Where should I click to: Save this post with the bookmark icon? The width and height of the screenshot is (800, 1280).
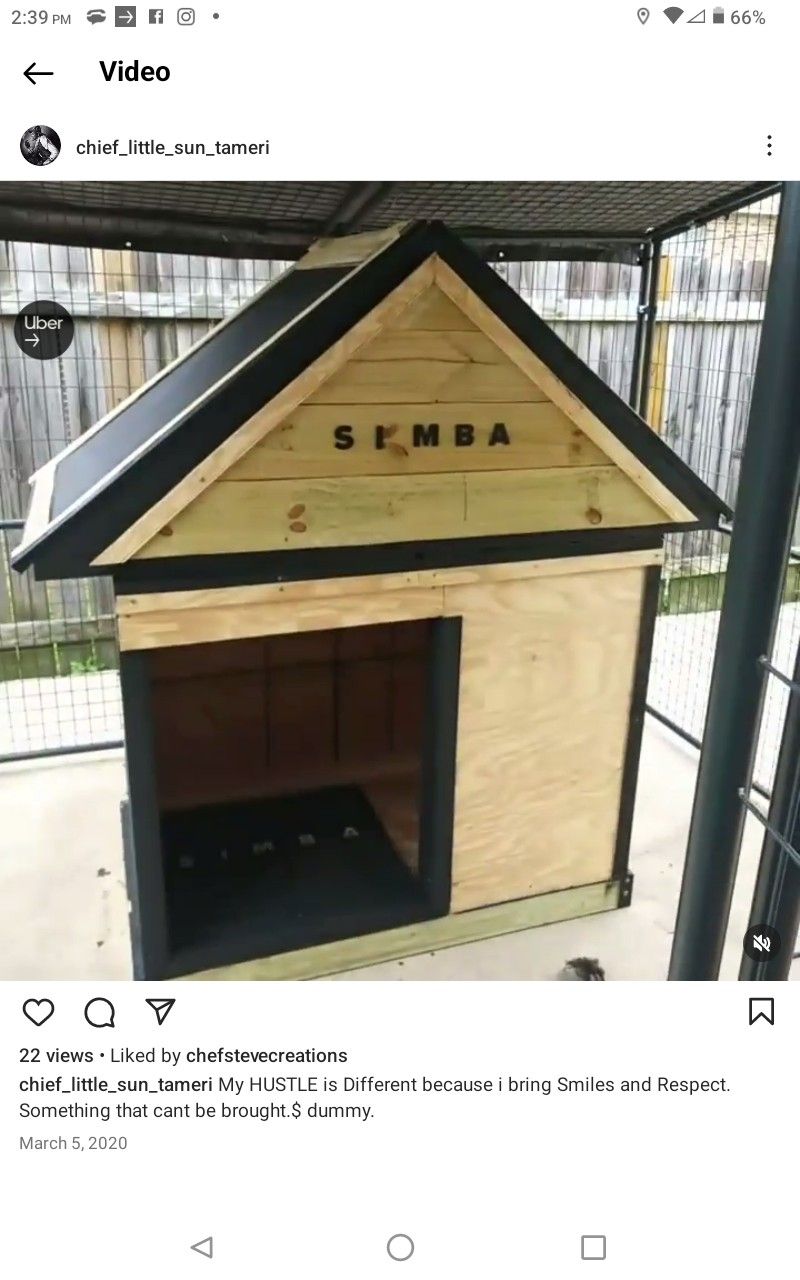pyautogui.click(x=761, y=1012)
